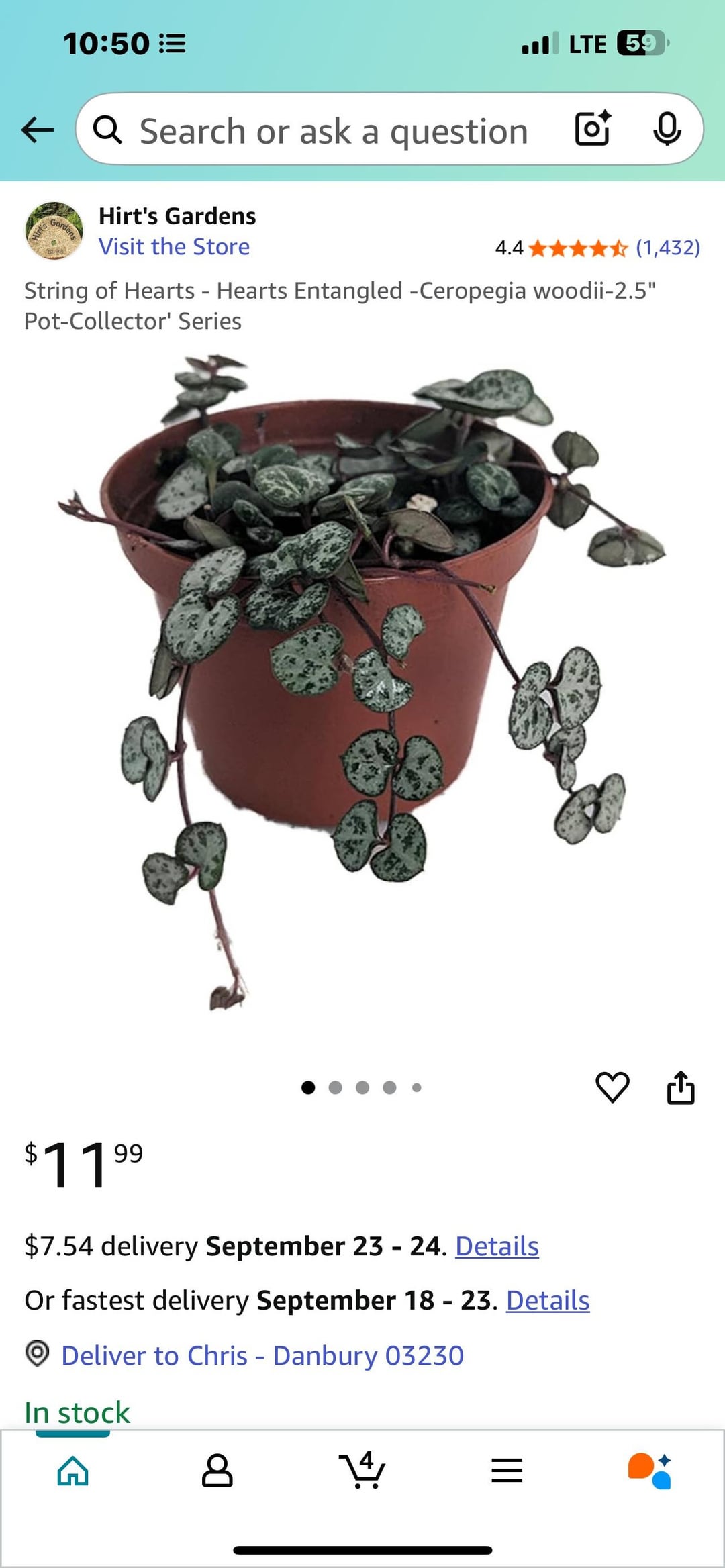Viewport: 725px width, 1568px height.
Task: Visit the Hirt's Gardens store
Action: (174, 246)
